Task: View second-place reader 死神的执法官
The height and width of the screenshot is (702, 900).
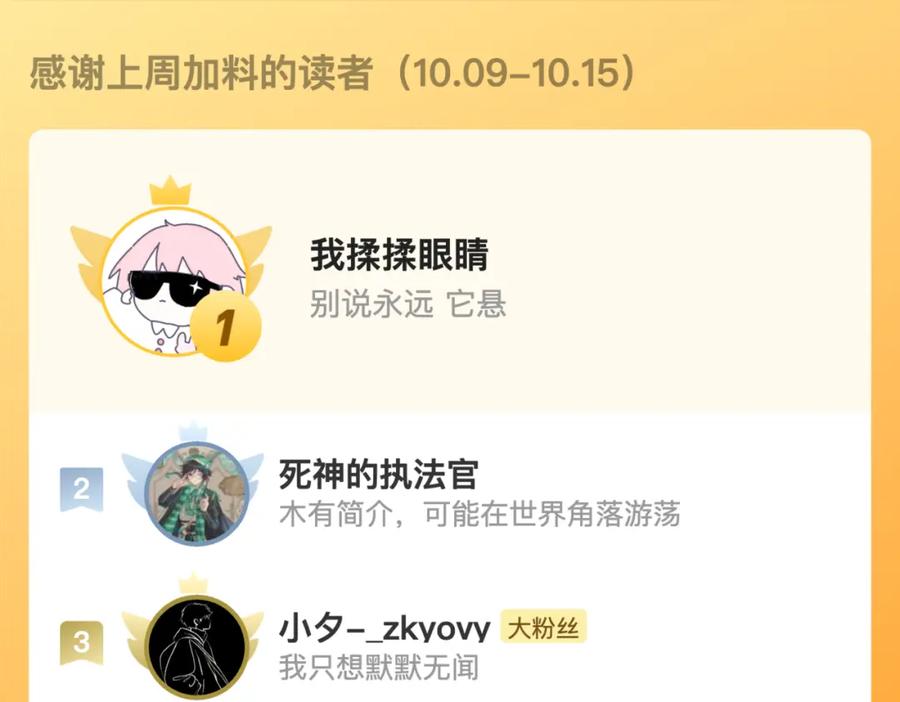Action: [x=378, y=474]
